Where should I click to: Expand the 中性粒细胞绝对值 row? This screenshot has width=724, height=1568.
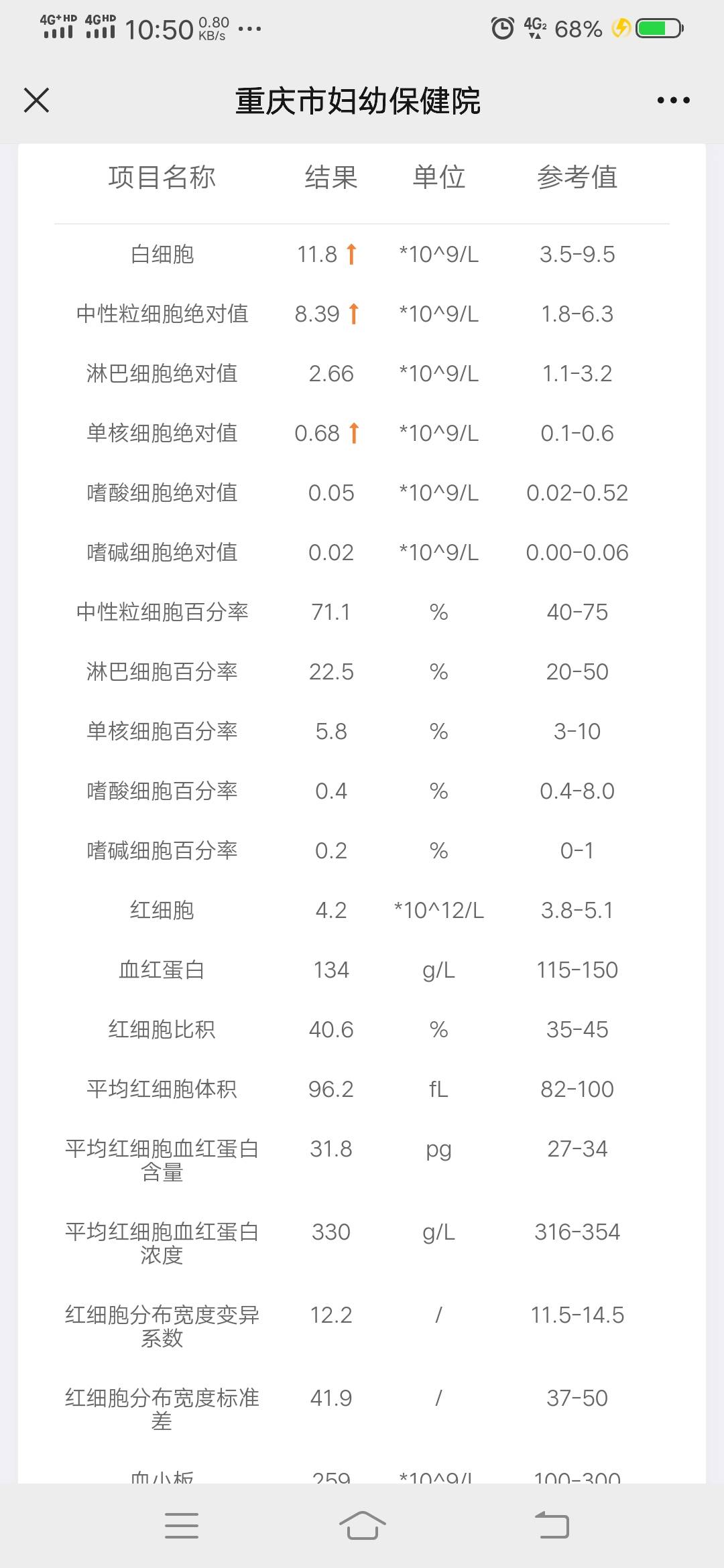pos(163,313)
